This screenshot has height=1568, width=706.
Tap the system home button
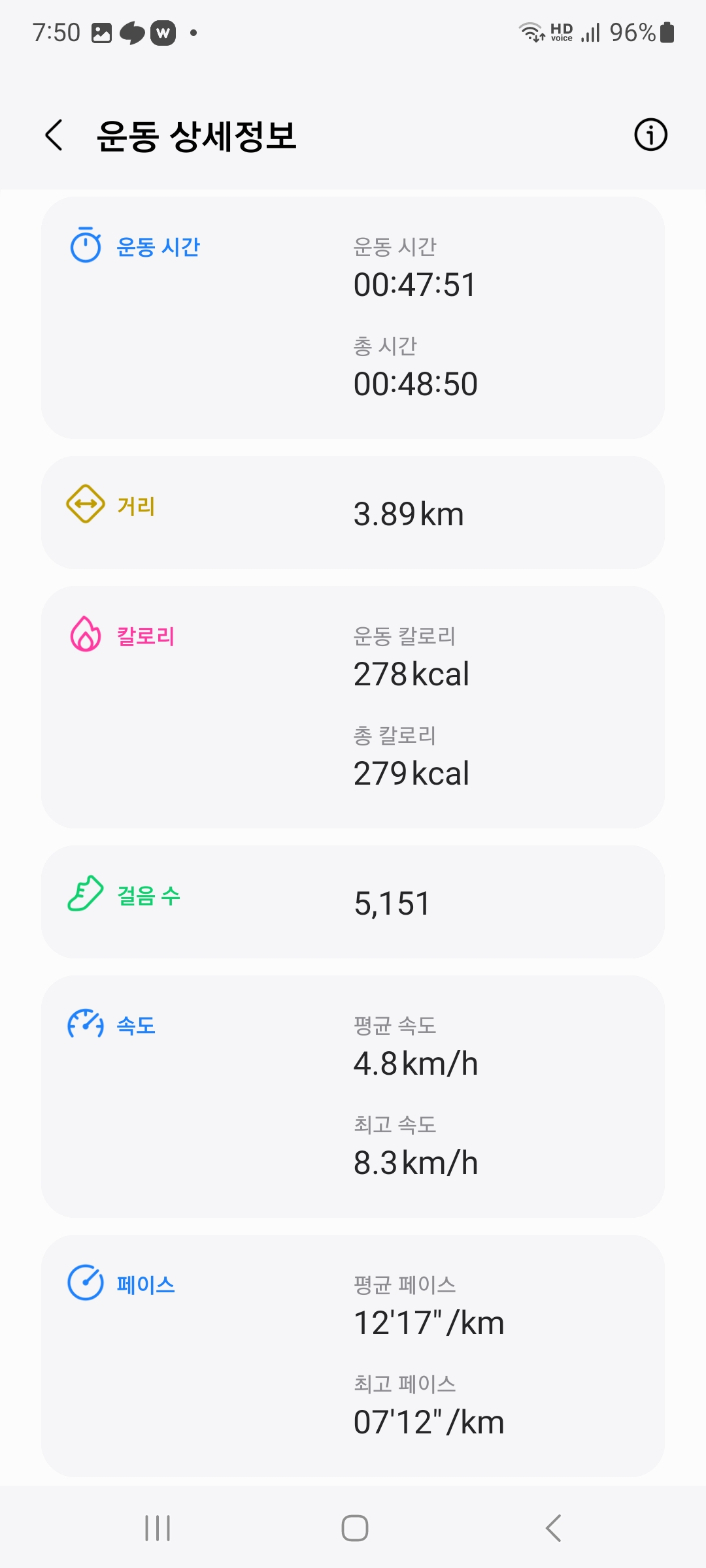(x=354, y=1528)
